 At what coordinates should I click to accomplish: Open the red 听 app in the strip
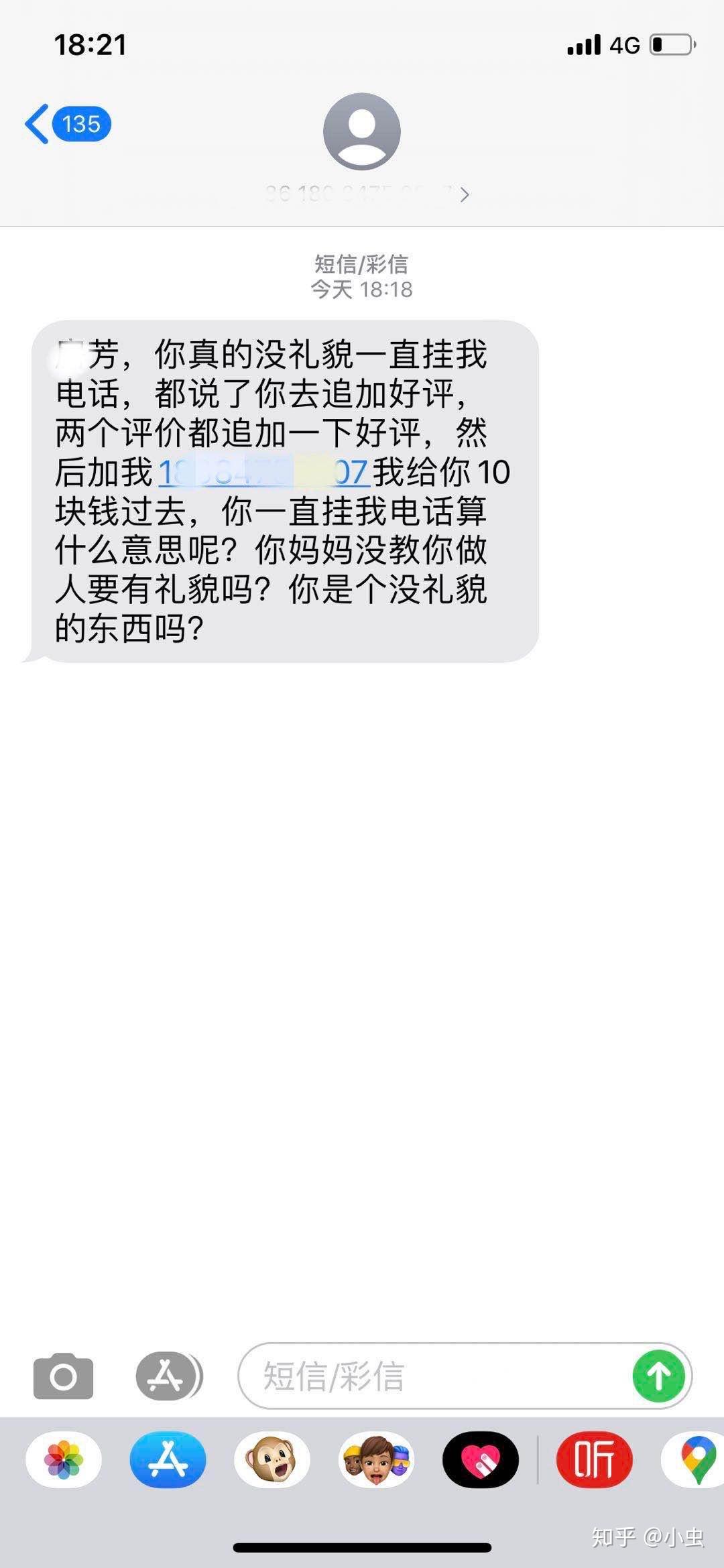tap(594, 1459)
